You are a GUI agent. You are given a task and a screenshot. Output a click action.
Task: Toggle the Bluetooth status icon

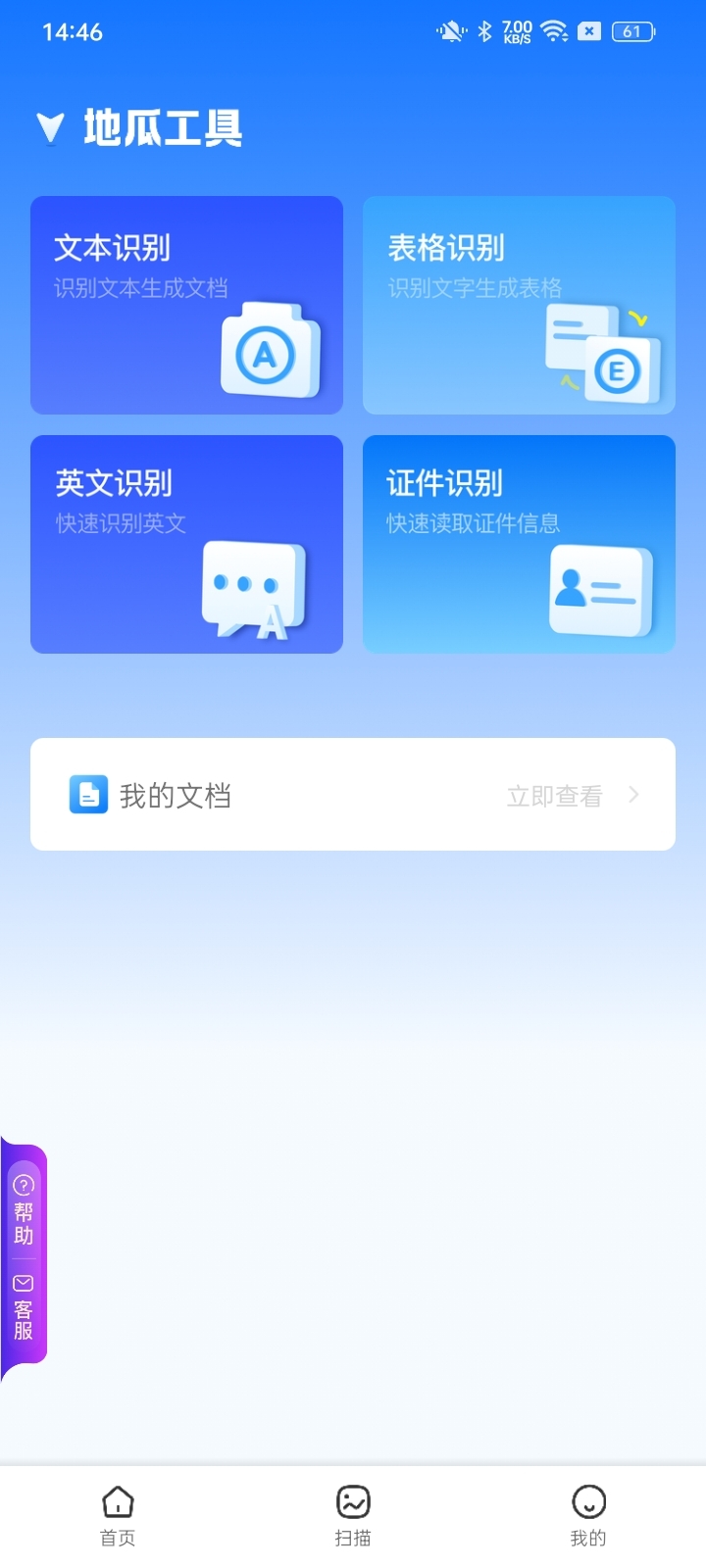click(x=482, y=30)
